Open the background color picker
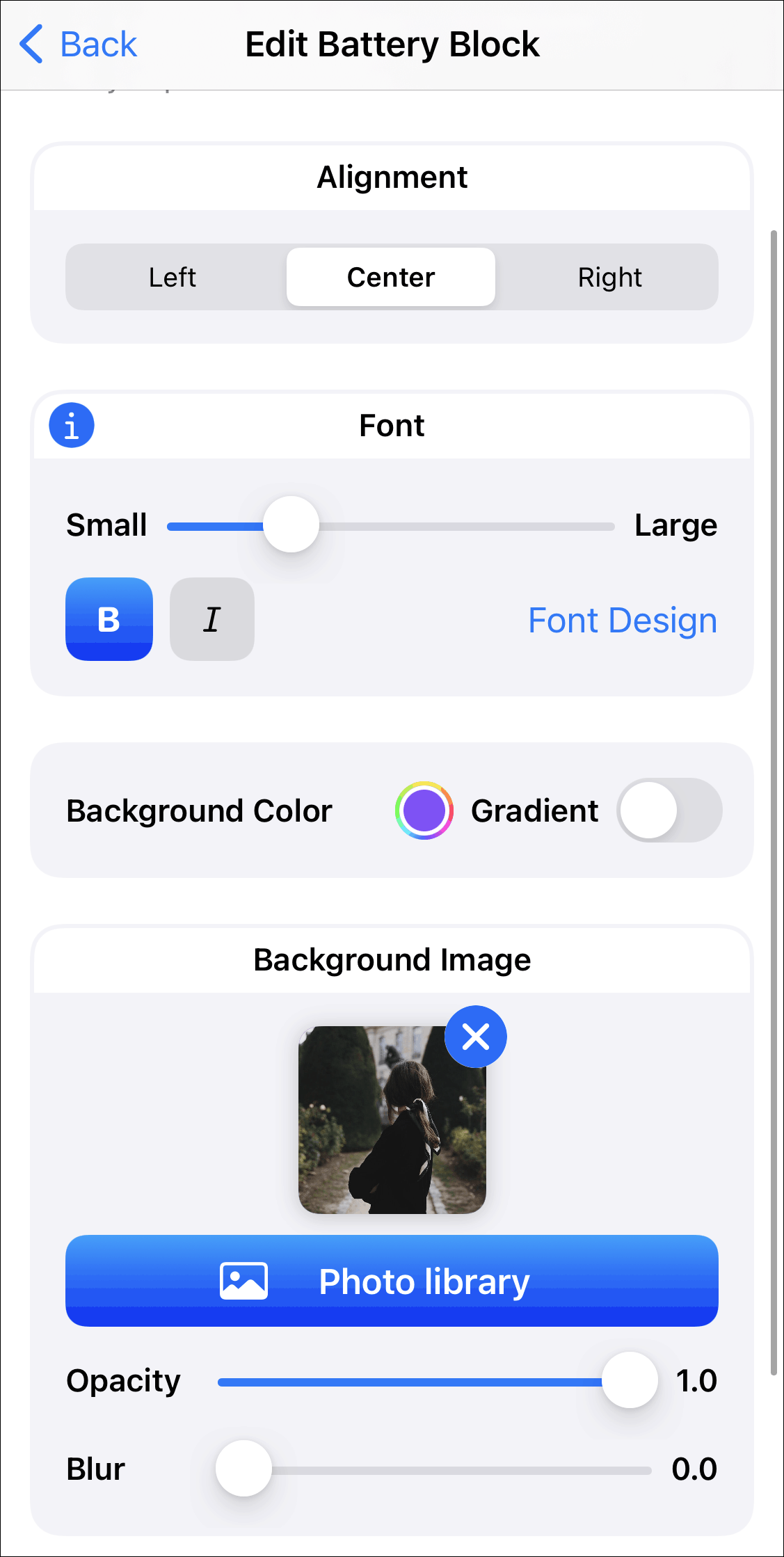 pyautogui.click(x=424, y=811)
